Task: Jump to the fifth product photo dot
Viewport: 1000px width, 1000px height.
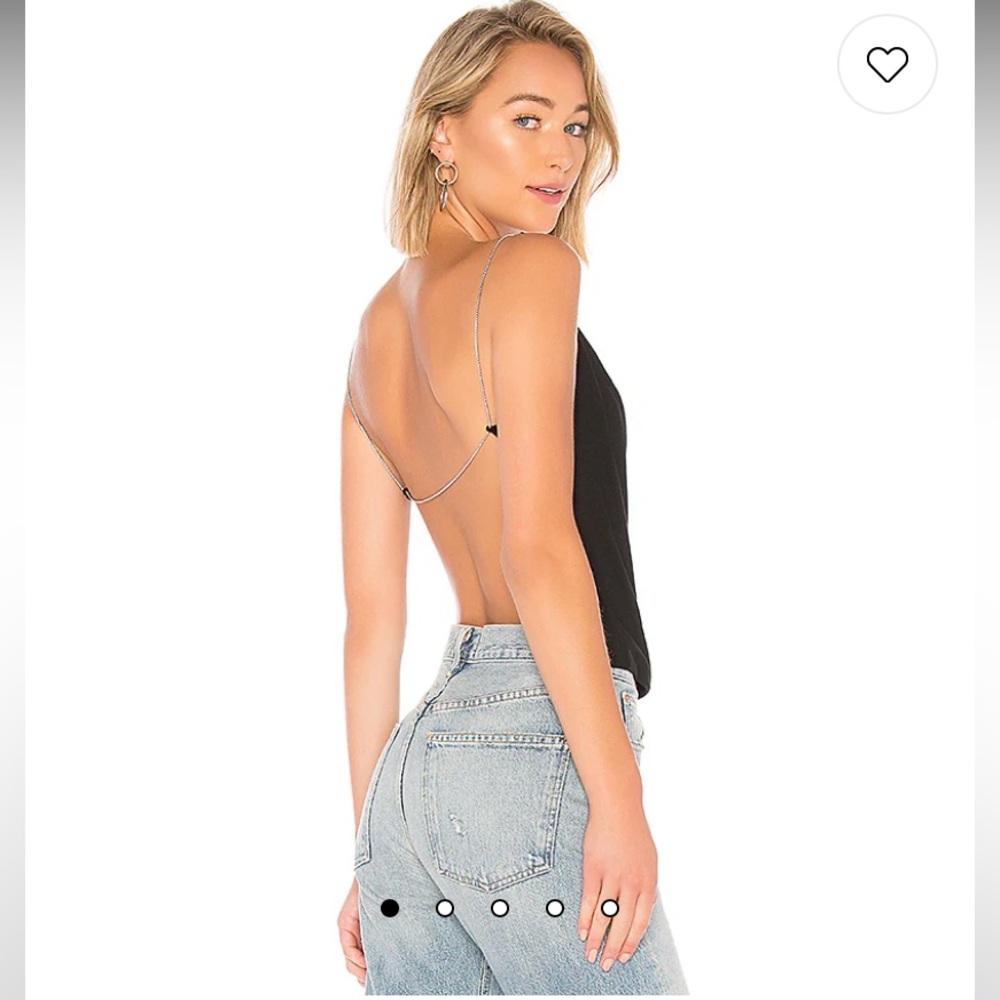Action: point(610,908)
